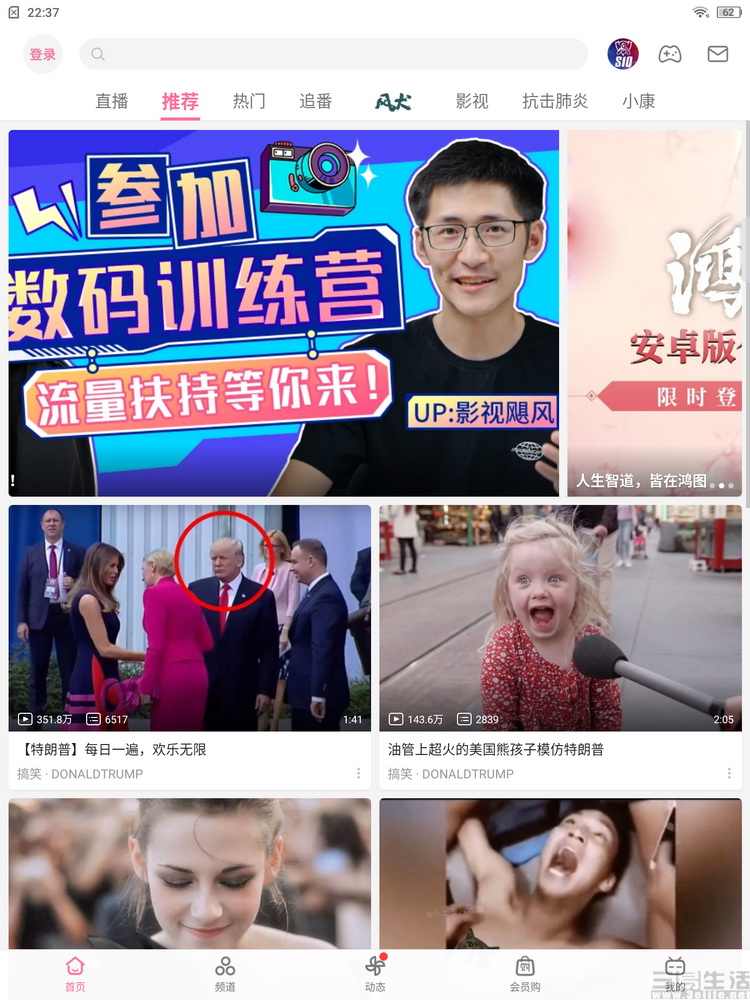Image resolution: width=750 pixels, height=1000 pixels.
Task: Go to the 动态 tab
Action: coord(375,972)
